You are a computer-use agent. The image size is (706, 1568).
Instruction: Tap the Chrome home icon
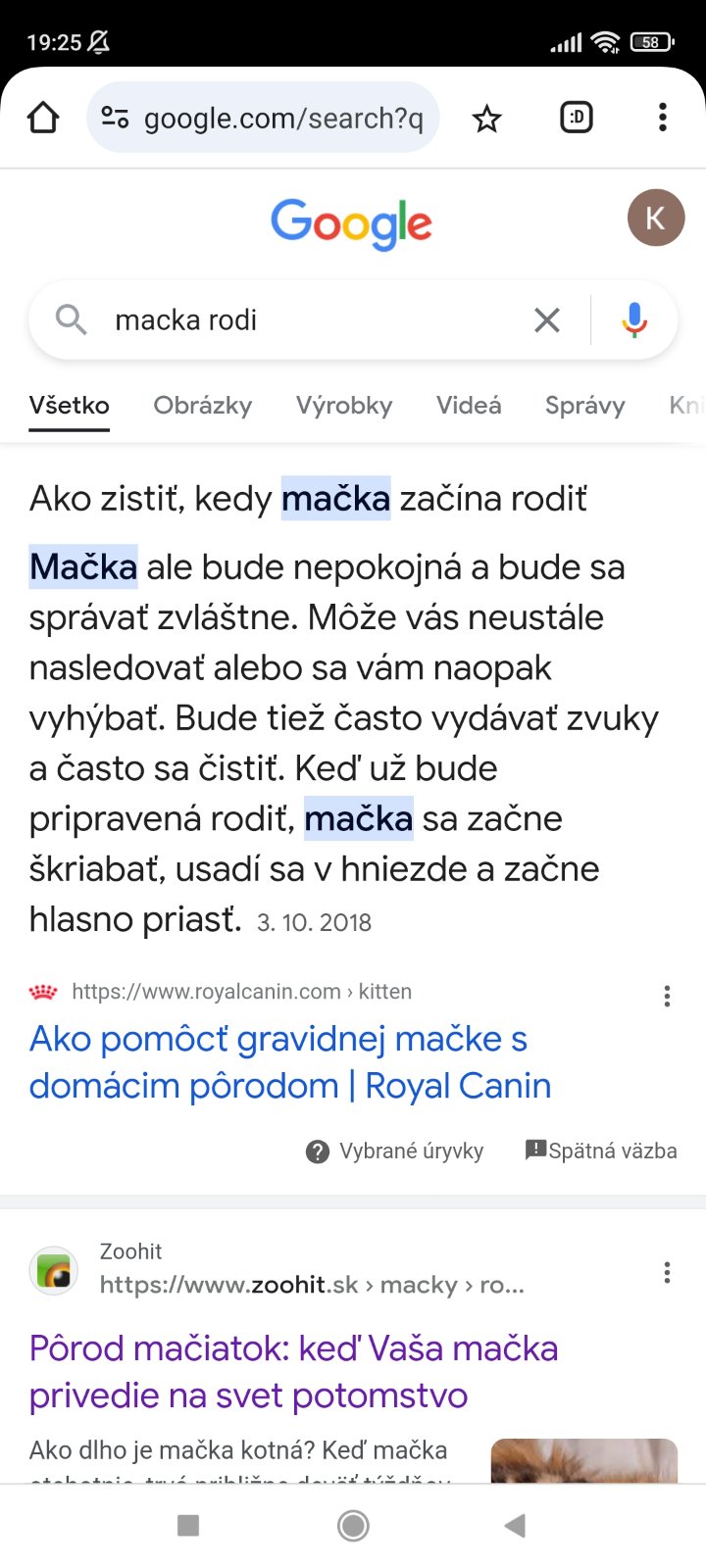(43, 119)
